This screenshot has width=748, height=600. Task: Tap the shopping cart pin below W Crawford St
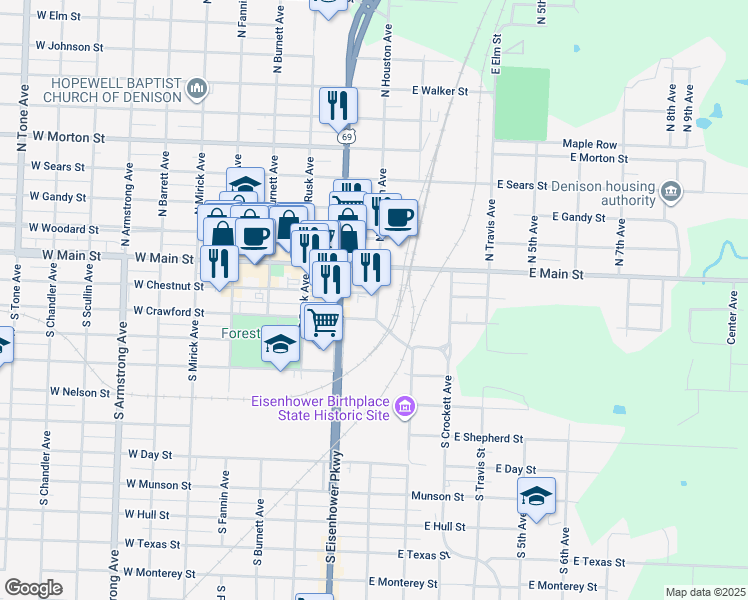point(323,323)
